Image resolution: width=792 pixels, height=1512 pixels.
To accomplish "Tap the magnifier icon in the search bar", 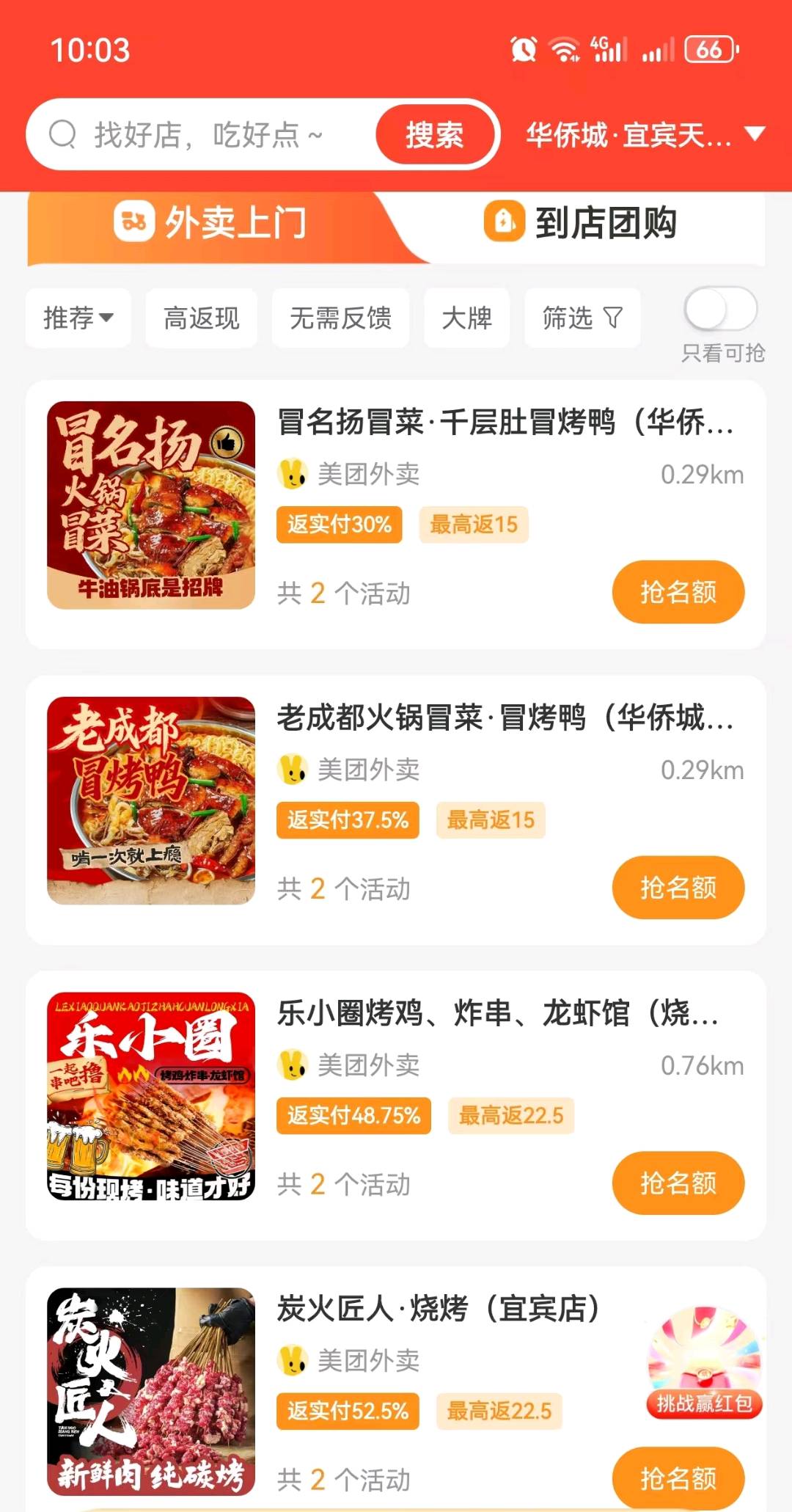I will (62, 134).
